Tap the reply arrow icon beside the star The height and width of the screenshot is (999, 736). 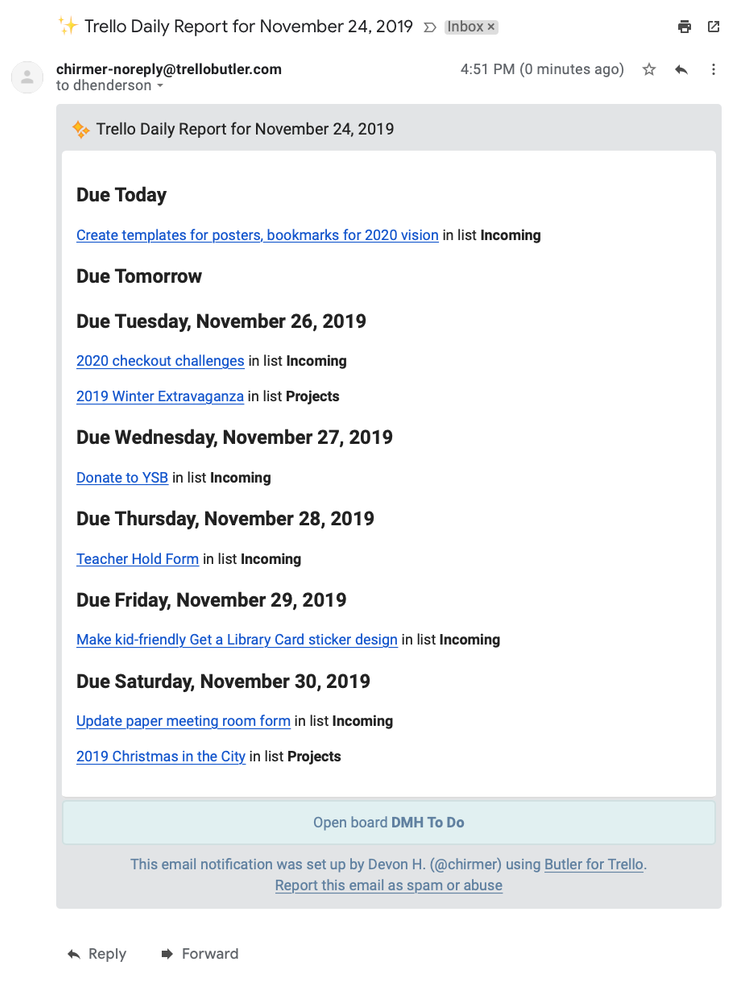coord(681,70)
